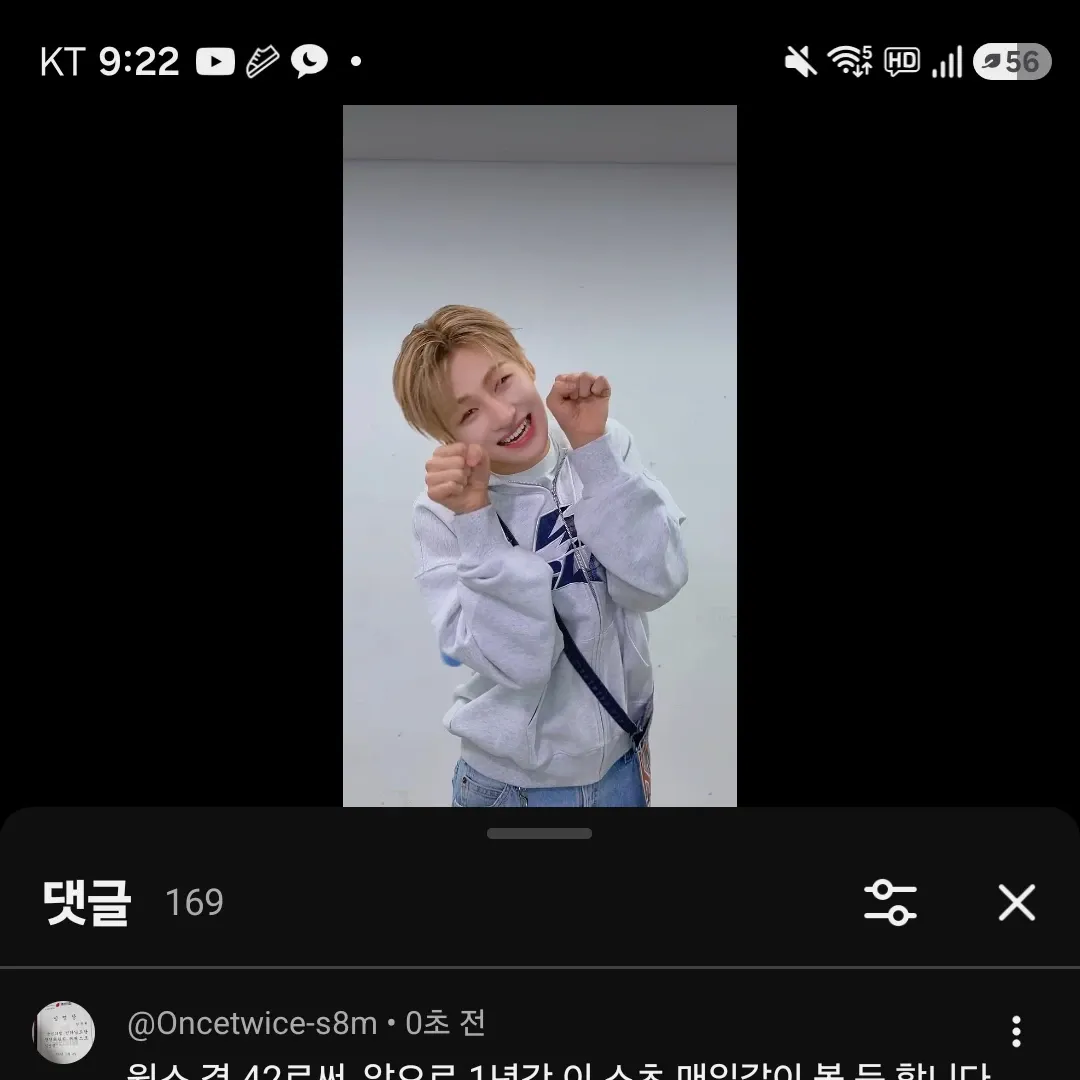Tap the comments sheet drag handle
Screen dimensions: 1080x1080
tap(540, 833)
